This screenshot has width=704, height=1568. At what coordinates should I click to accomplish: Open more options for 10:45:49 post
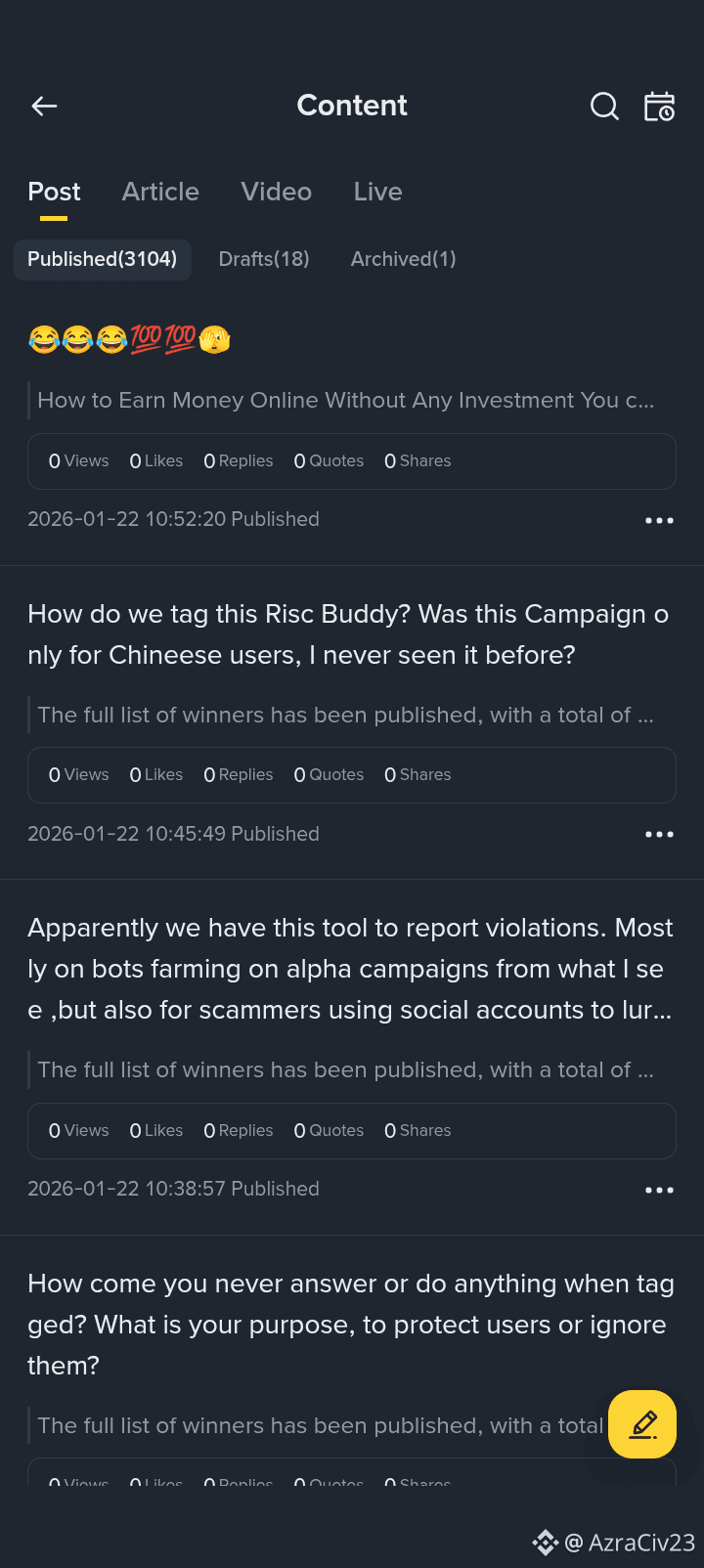pos(659,835)
